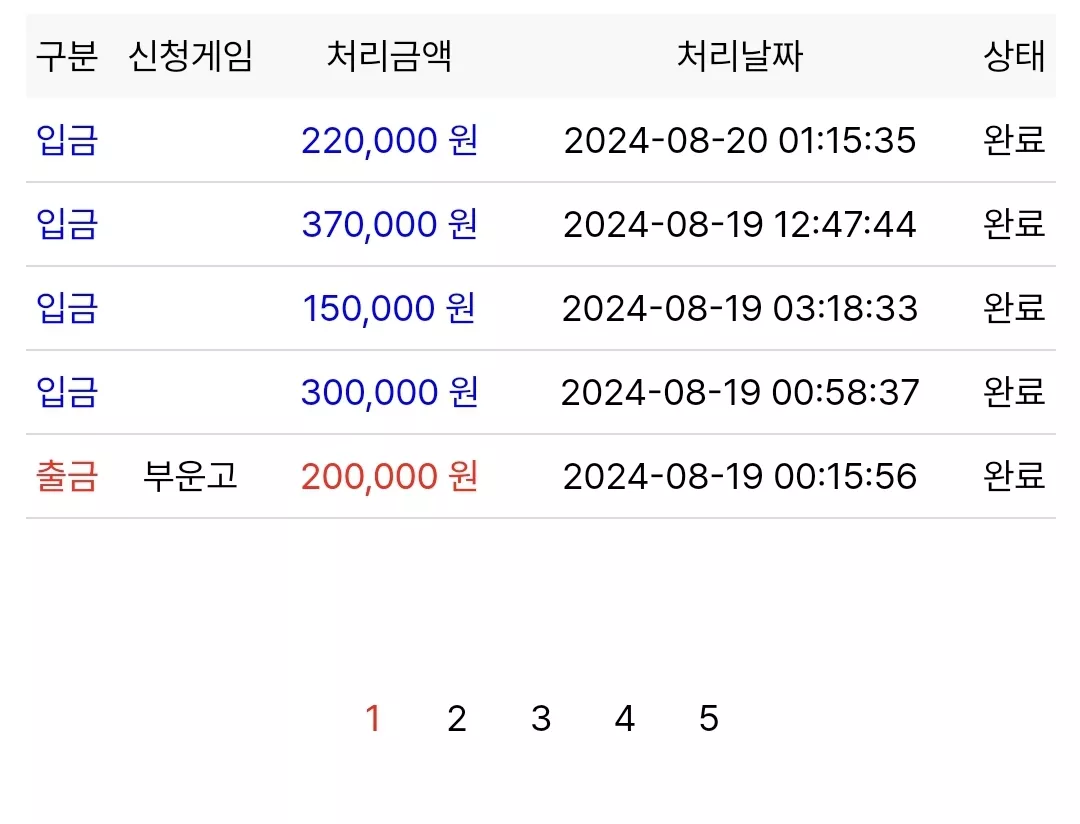
Task: Tap the current page number 1
Action: click(373, 719)
